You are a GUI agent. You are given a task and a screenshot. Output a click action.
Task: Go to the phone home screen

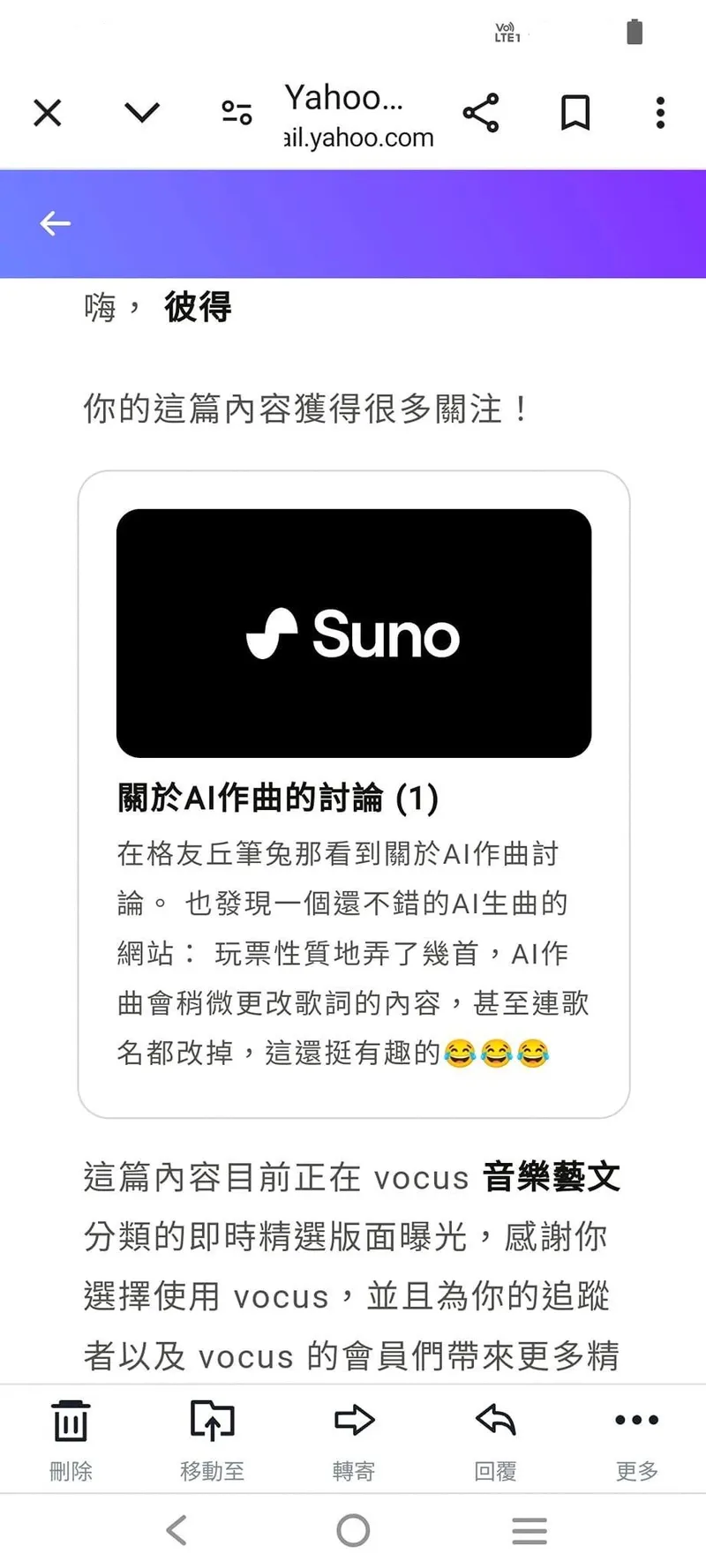[x=353, y=1530]
